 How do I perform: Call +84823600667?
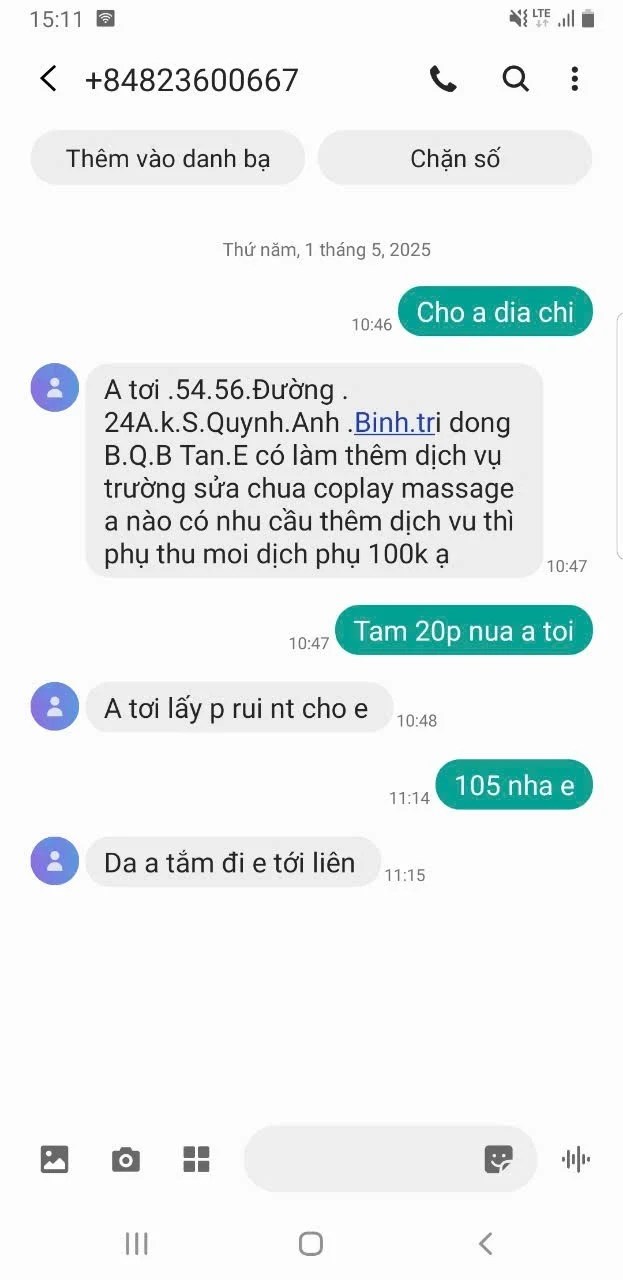tap(443, 79)
